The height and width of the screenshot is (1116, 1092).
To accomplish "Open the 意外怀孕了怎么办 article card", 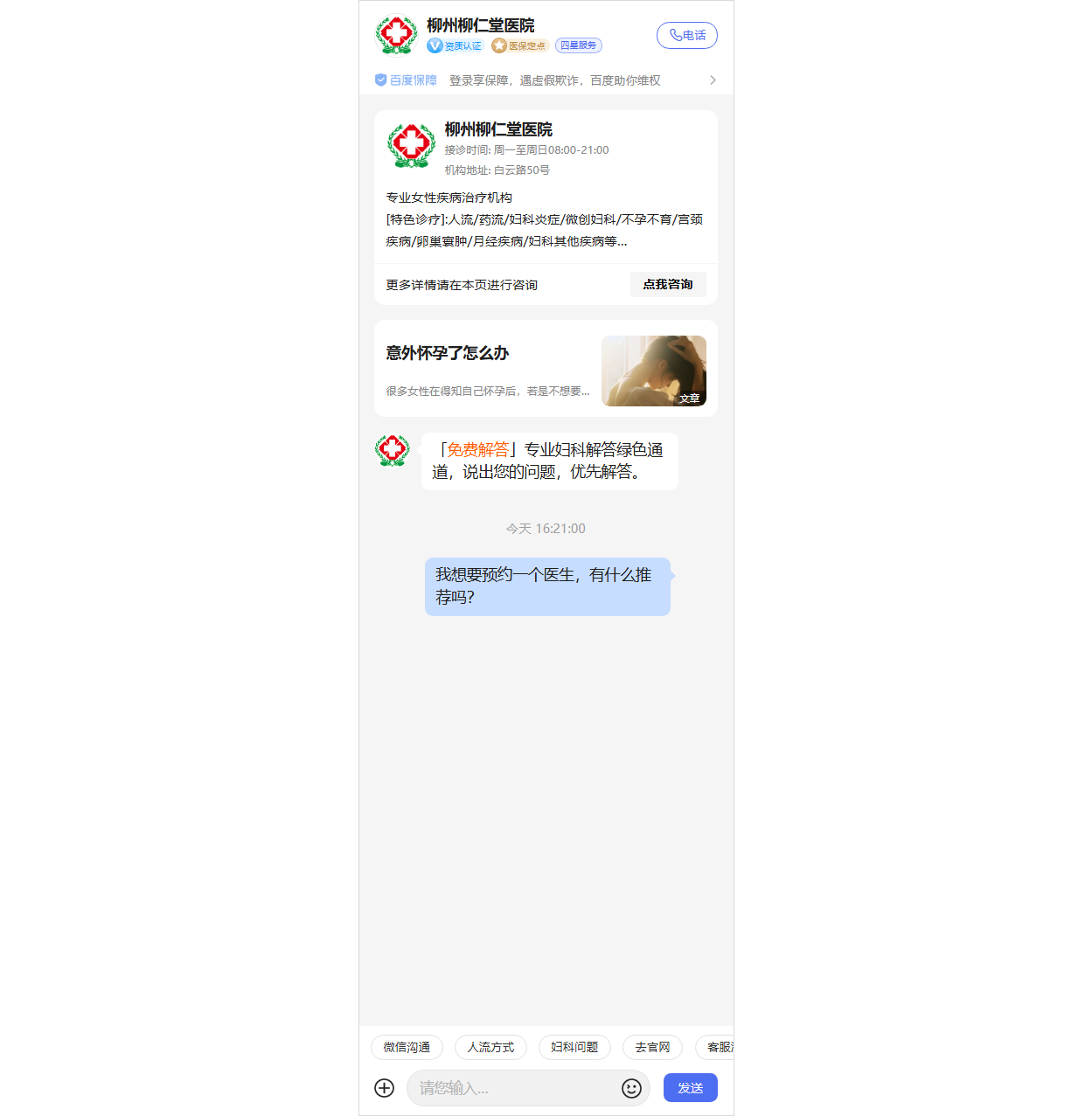I will (546, 368).
